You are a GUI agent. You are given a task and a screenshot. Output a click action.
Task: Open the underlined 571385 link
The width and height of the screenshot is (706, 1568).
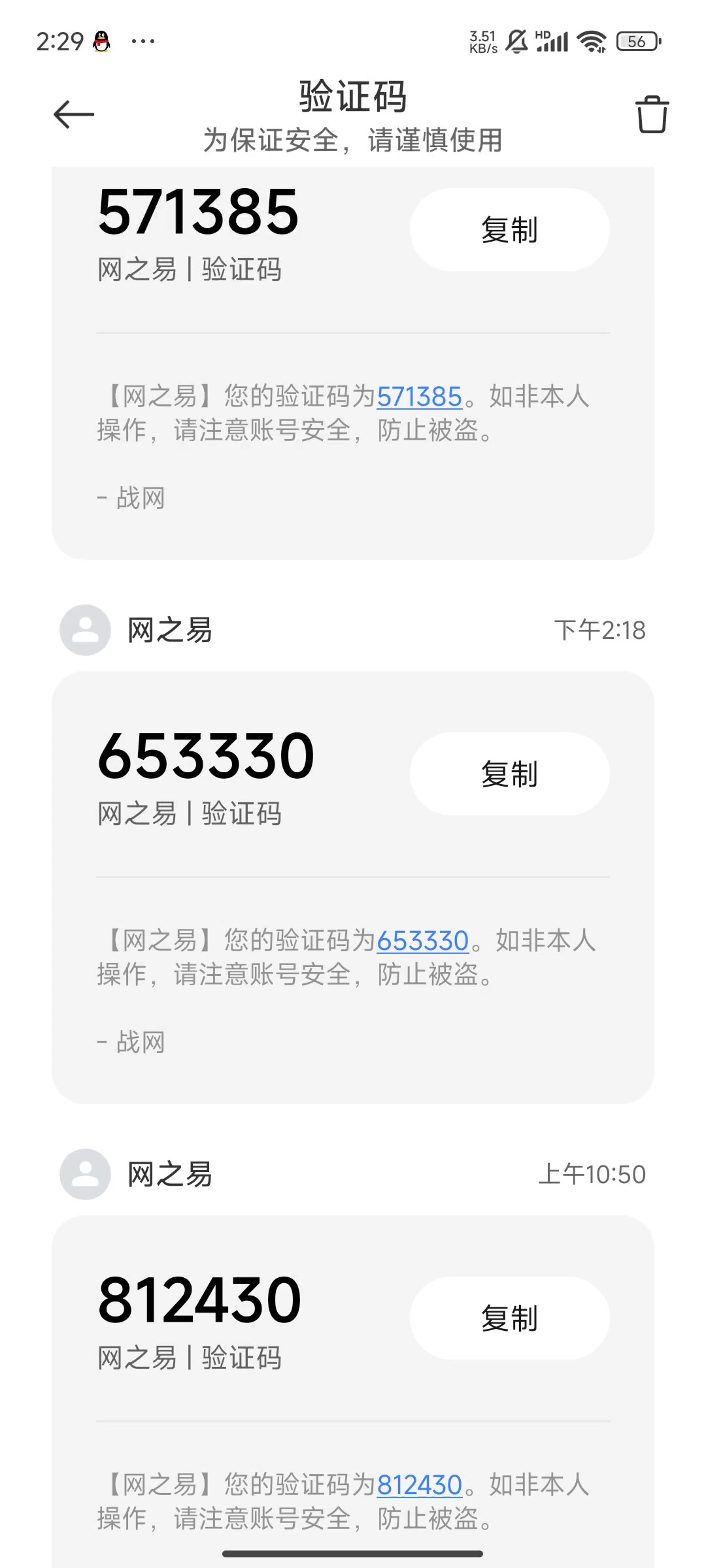pyautogui.click(x=420, y=397)
